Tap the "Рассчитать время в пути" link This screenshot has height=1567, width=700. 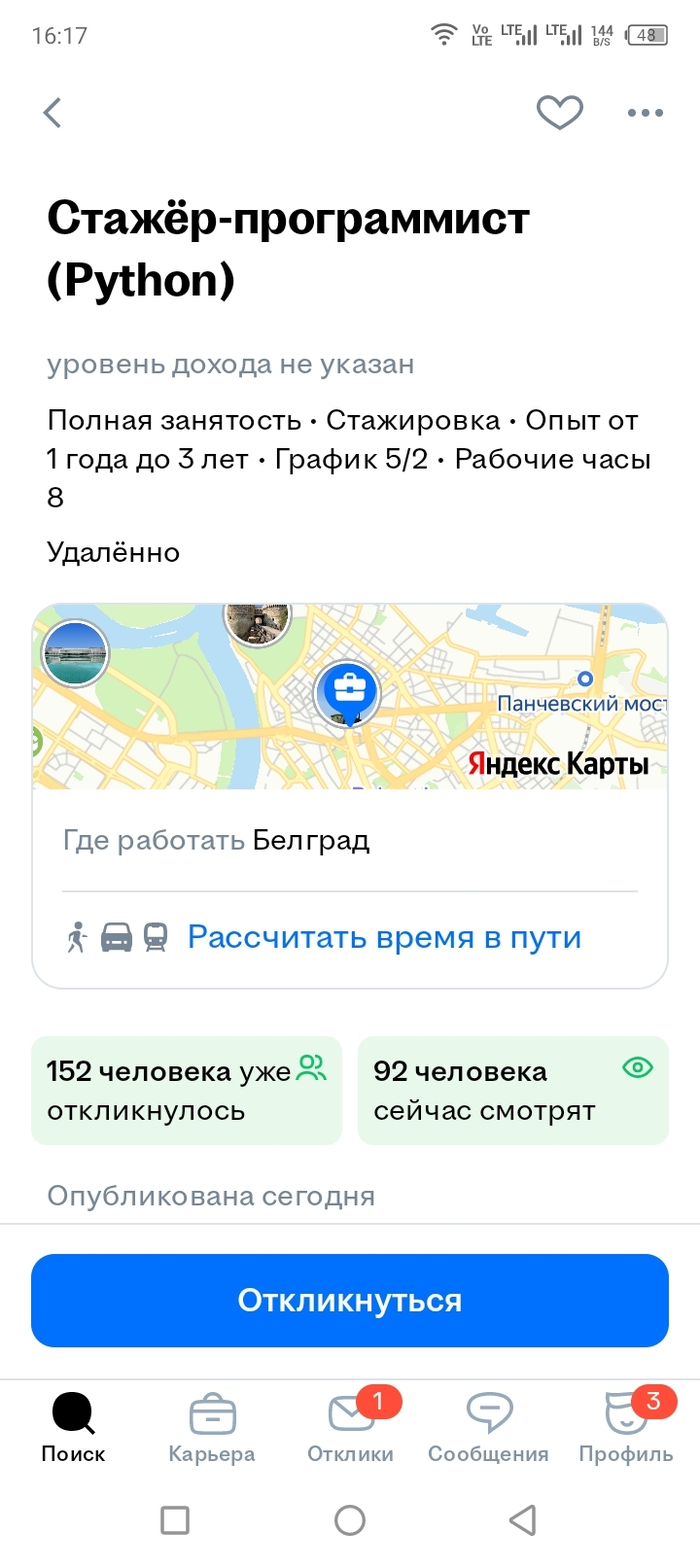(384, 937)
